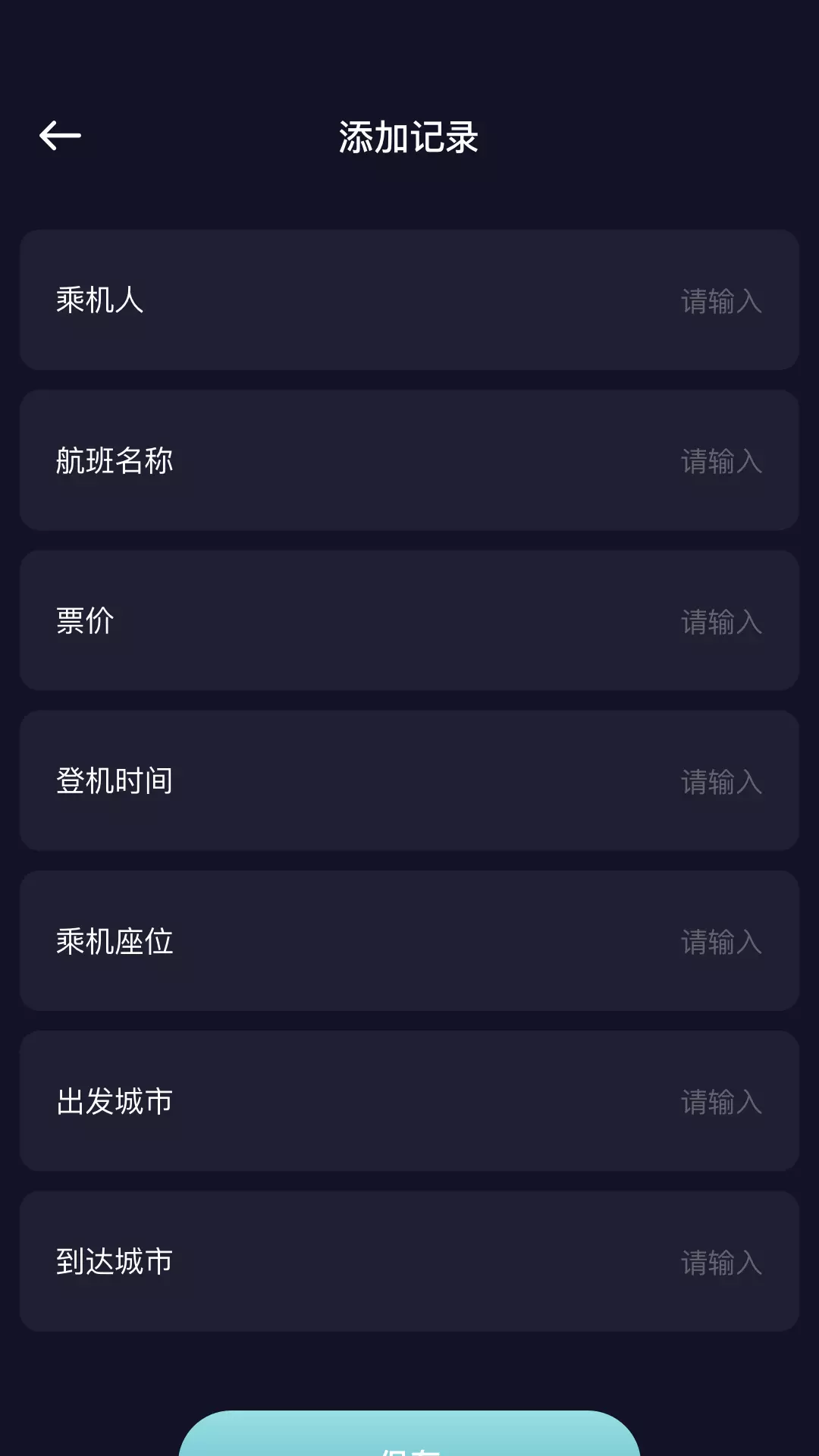Tap the teal save button at bottom
This screenshot has height=1456, width=819.
point(409,1434)
